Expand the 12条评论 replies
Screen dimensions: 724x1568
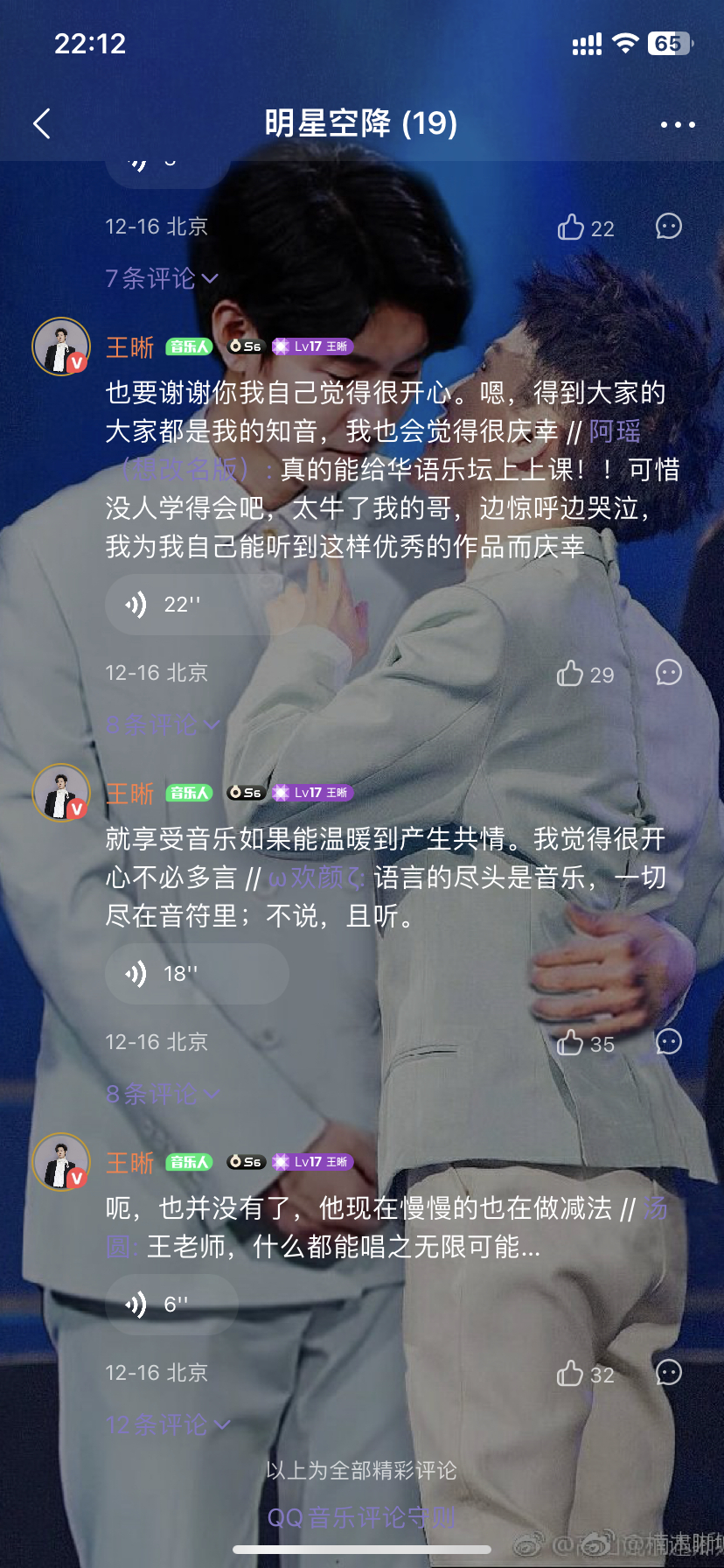[x=168, y=1424]
